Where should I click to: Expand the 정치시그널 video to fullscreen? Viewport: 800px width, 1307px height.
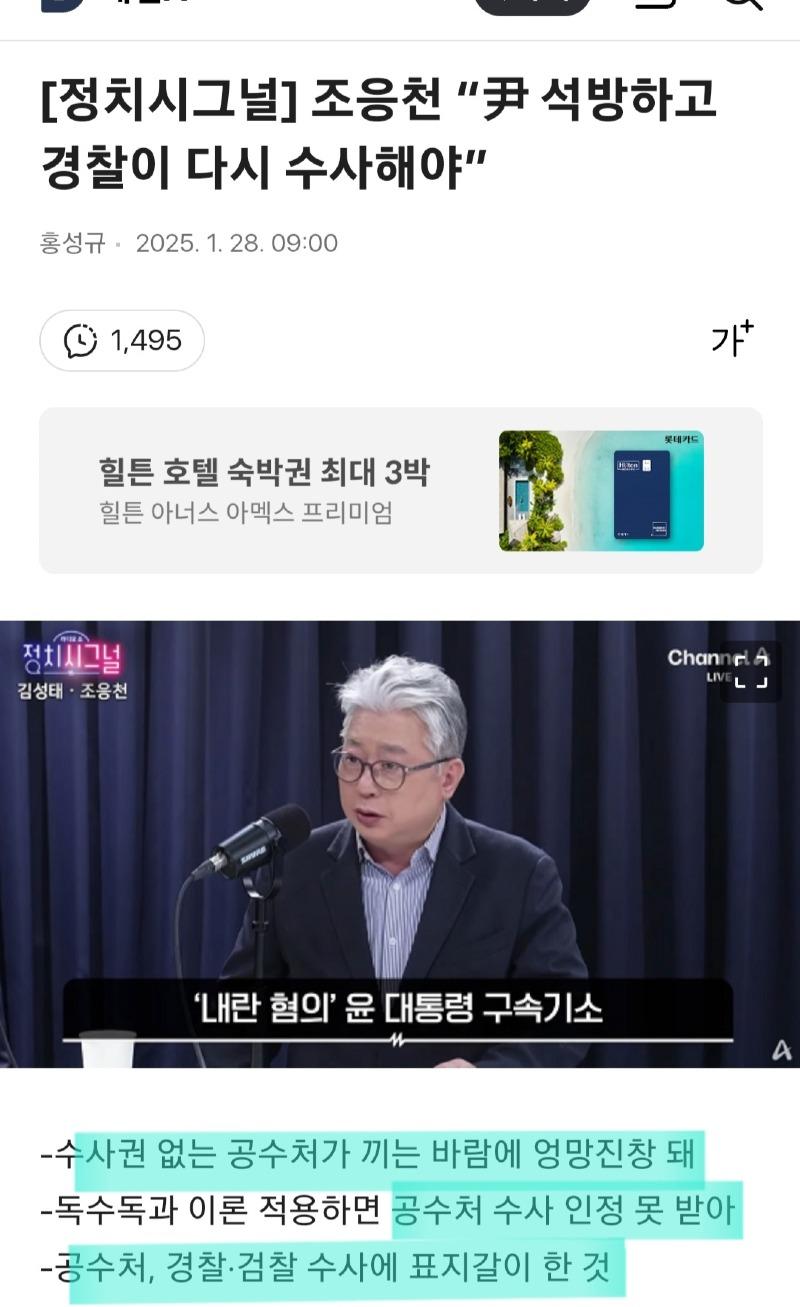(750, 672)
